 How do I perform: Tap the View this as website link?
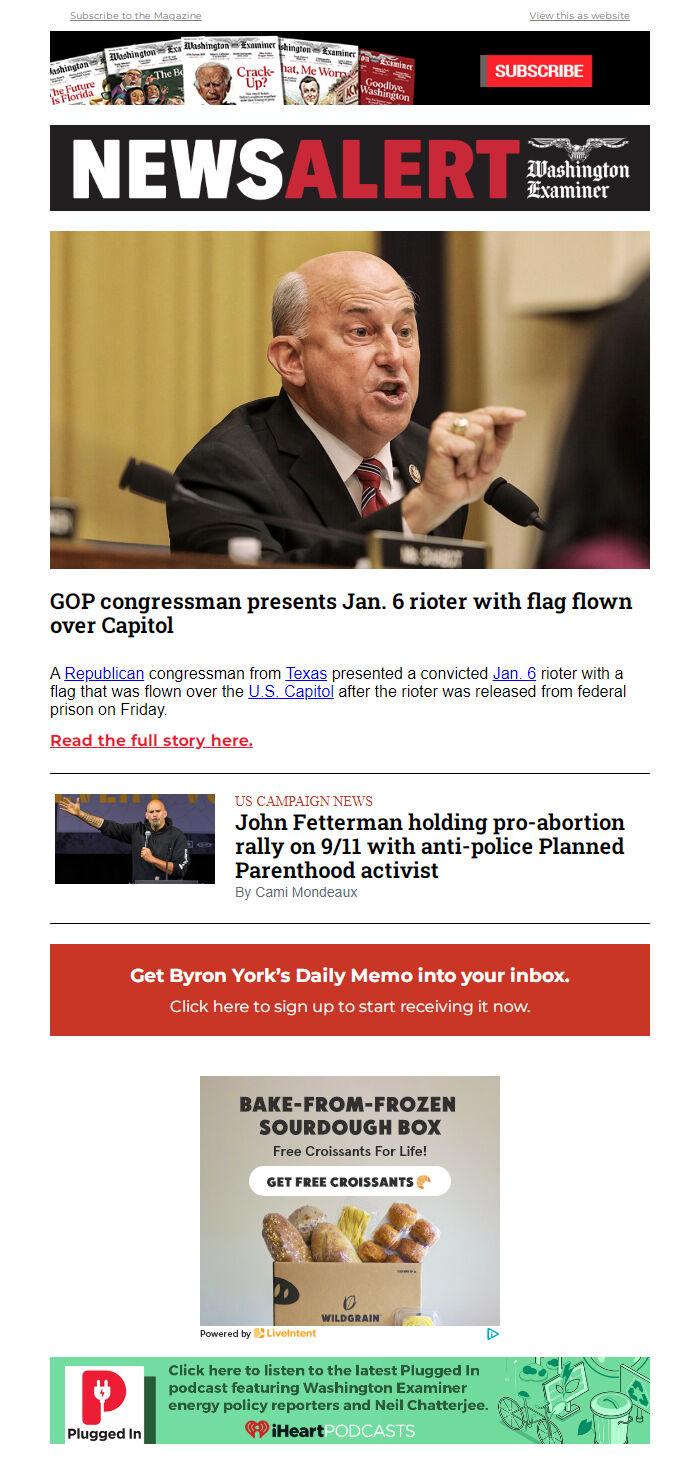[579, 16]
